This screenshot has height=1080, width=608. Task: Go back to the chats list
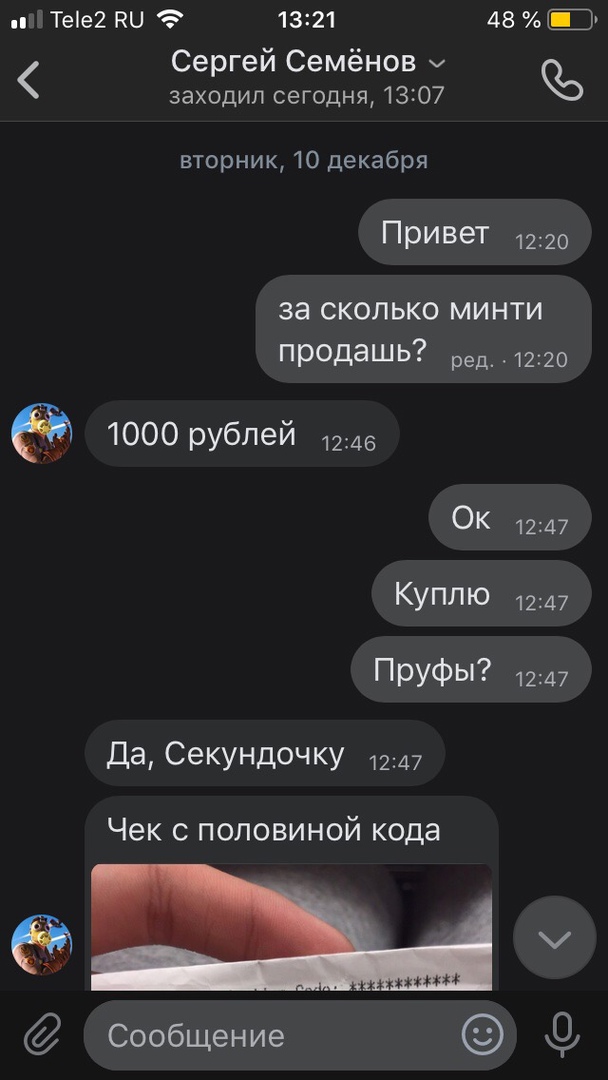pos(29,80)
